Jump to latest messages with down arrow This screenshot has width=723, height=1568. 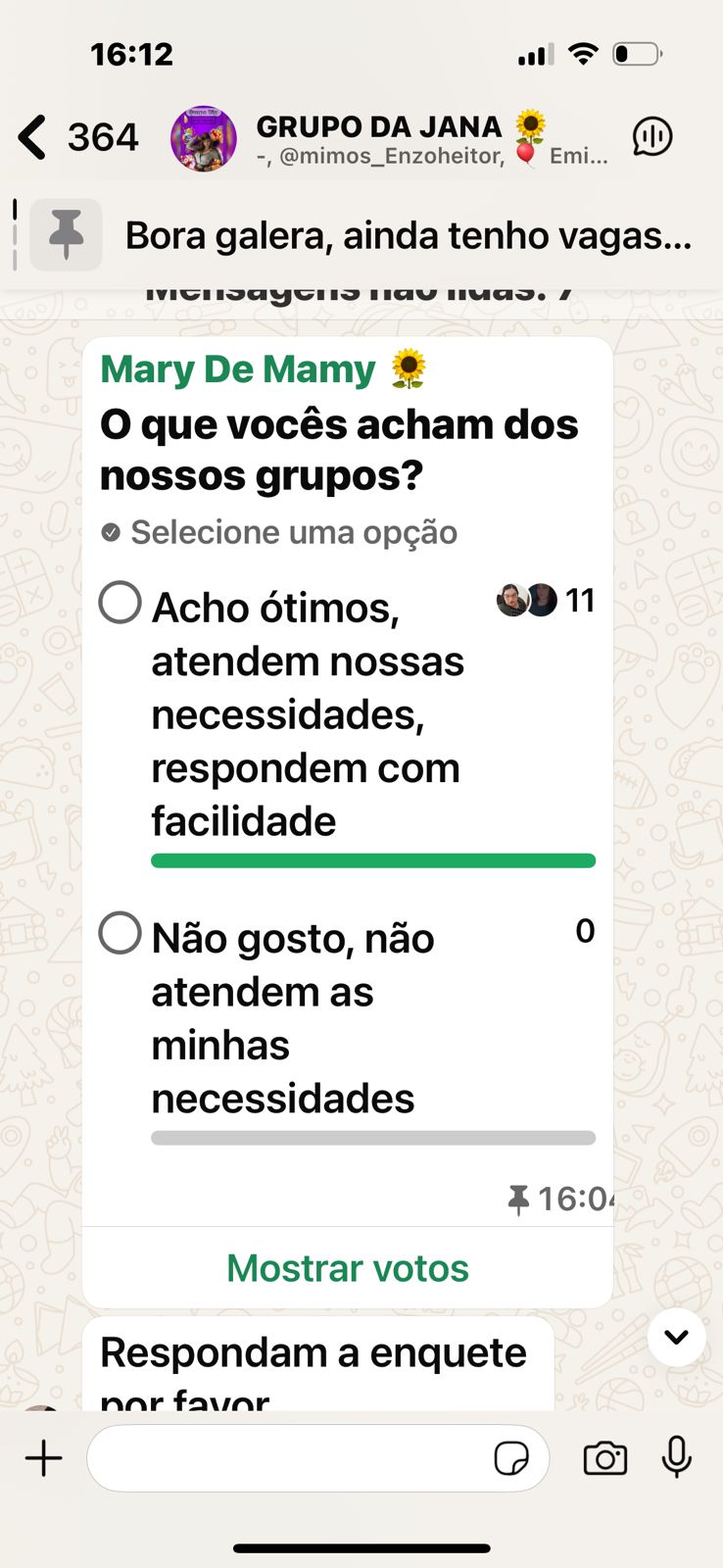676,1337
